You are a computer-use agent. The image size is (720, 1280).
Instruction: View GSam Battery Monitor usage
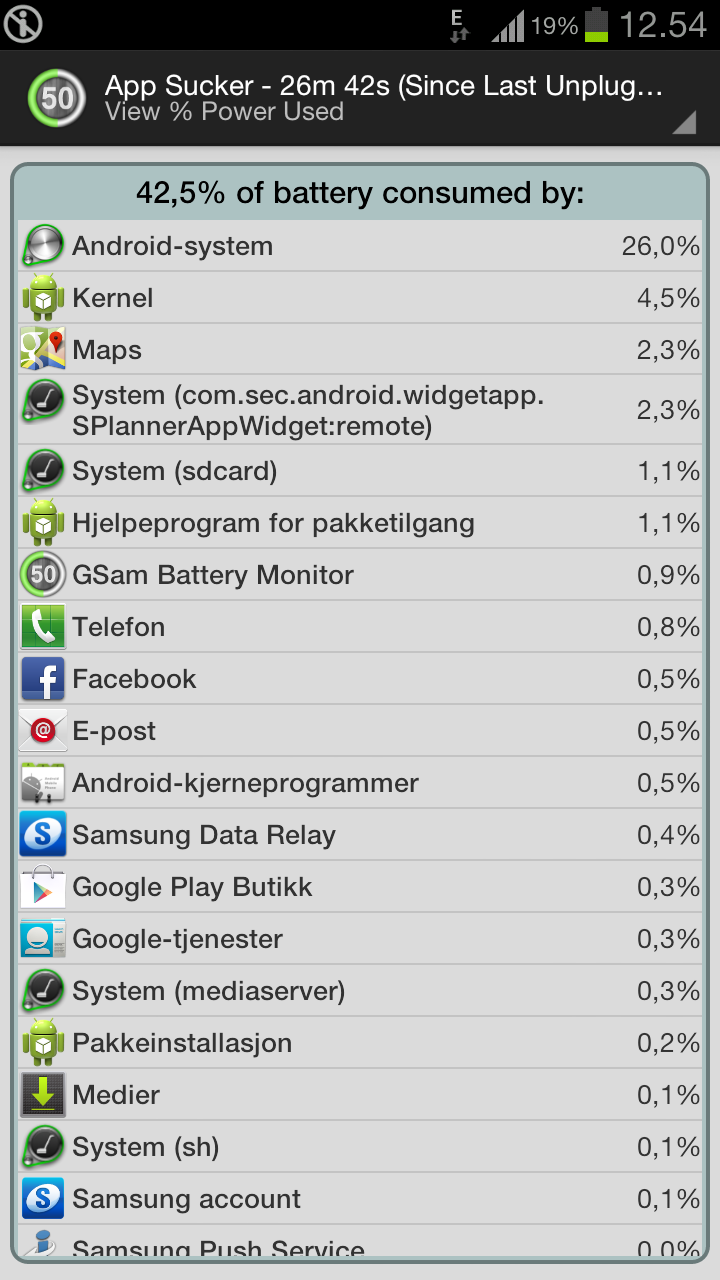360,575
